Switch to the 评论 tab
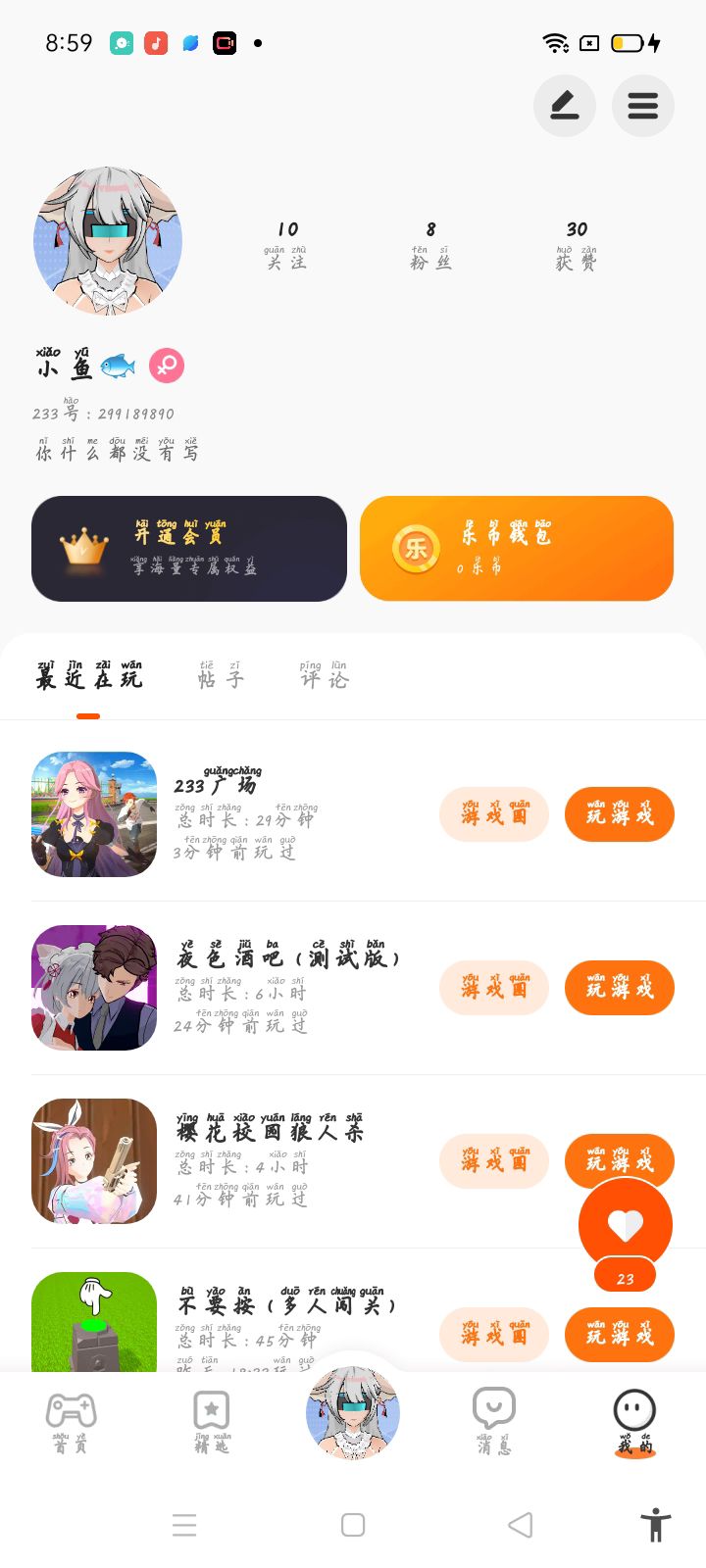This screenshot has width=706, height=1568. pyautogui.click(x=324, y=676)
